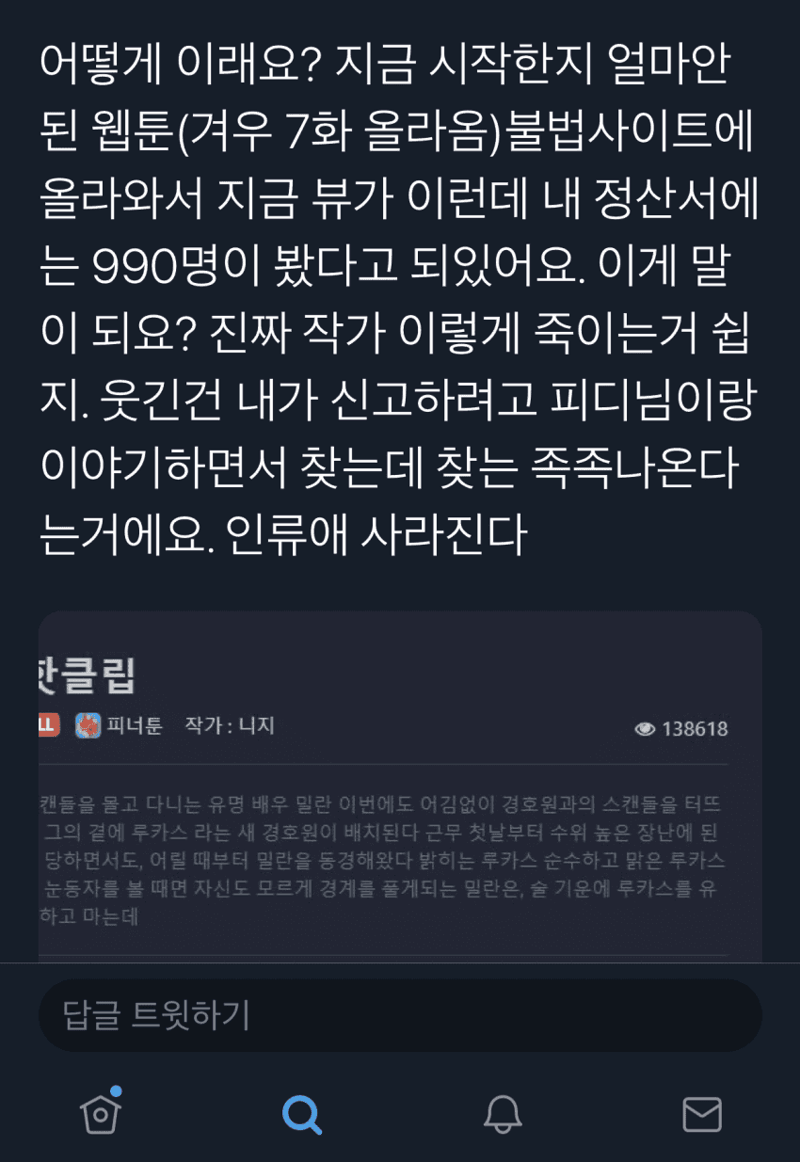Screen dimensions: 800x1162
Task: Open the Messages envelope tab
Action: point(702,1113)
